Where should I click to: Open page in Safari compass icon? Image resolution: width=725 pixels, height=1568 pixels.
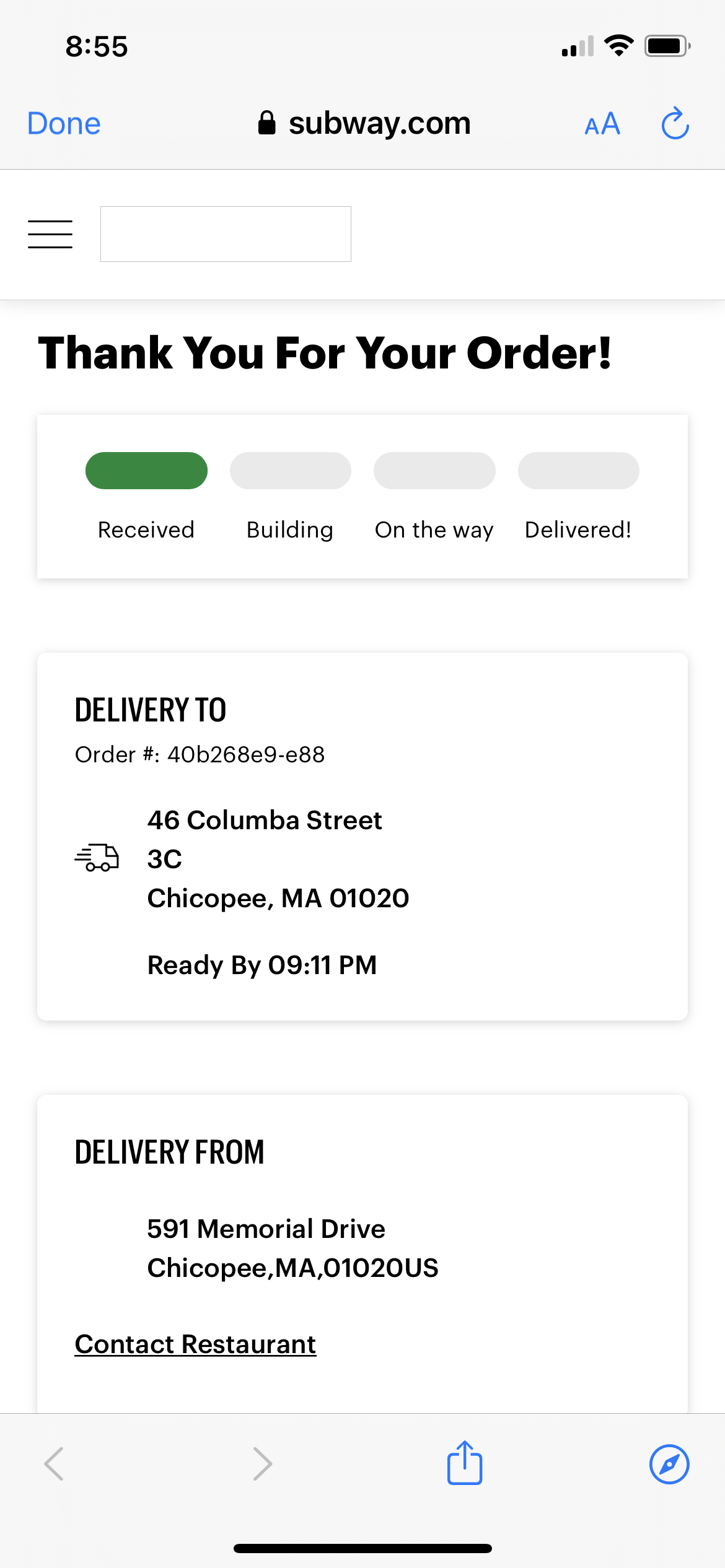[669, 1465]
